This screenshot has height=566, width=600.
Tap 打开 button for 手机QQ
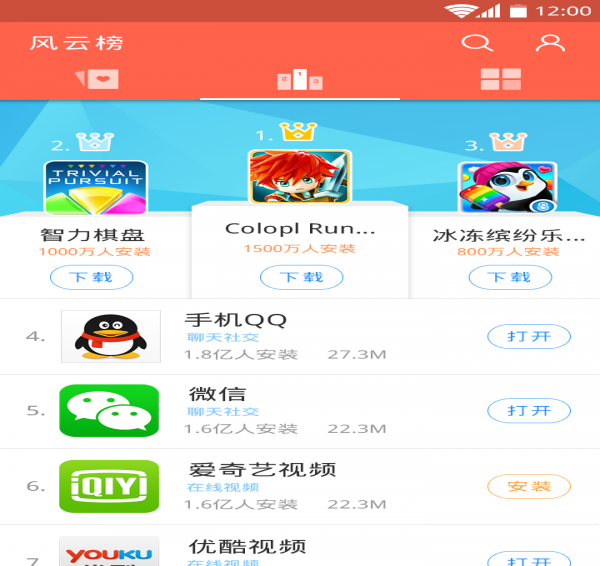528,336
